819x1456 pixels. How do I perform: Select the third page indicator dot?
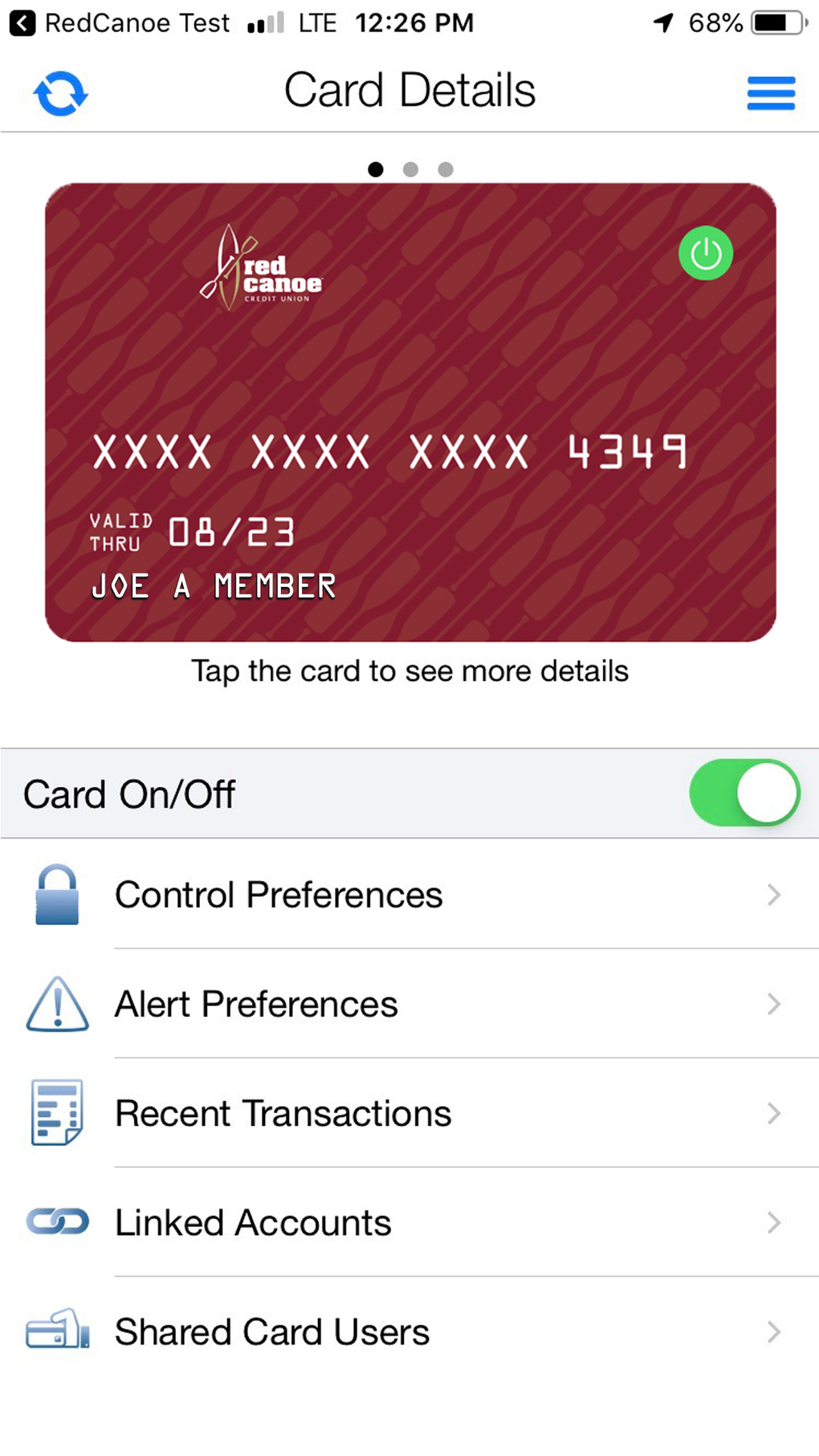click(446, 169)
